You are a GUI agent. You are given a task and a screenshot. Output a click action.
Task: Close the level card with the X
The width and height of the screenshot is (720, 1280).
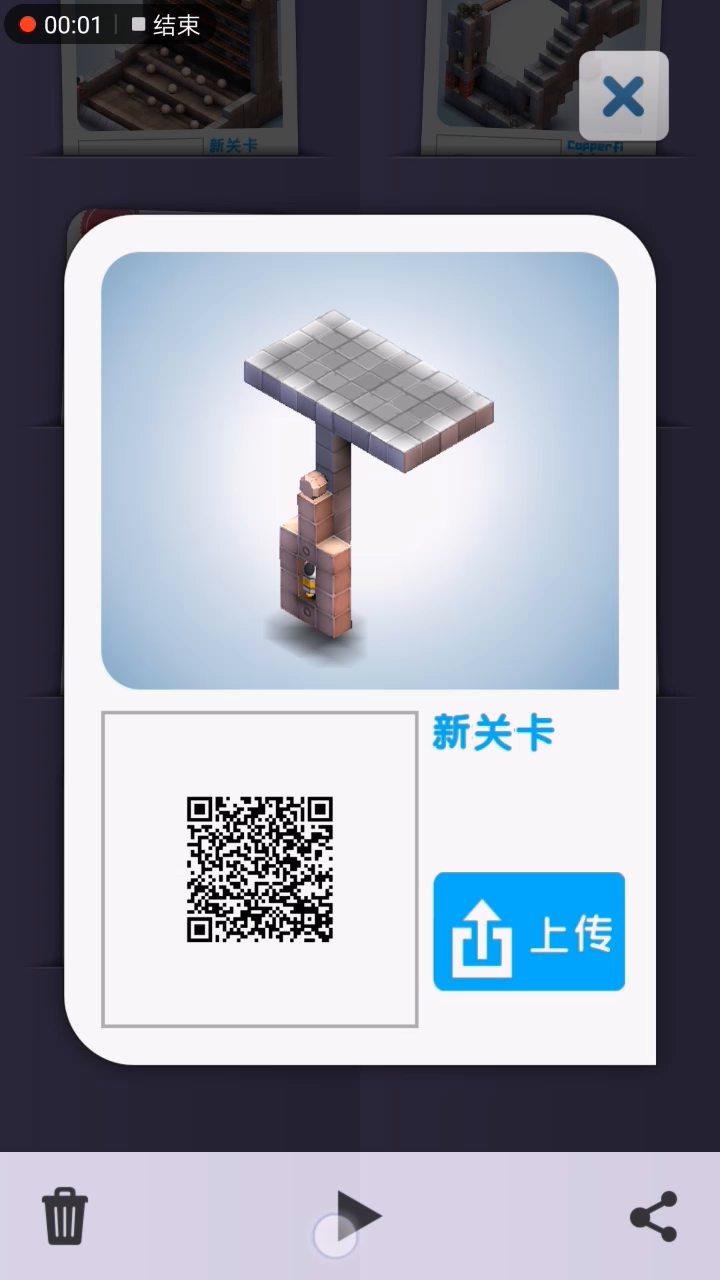pyautogui.click(x=624, y=96)
